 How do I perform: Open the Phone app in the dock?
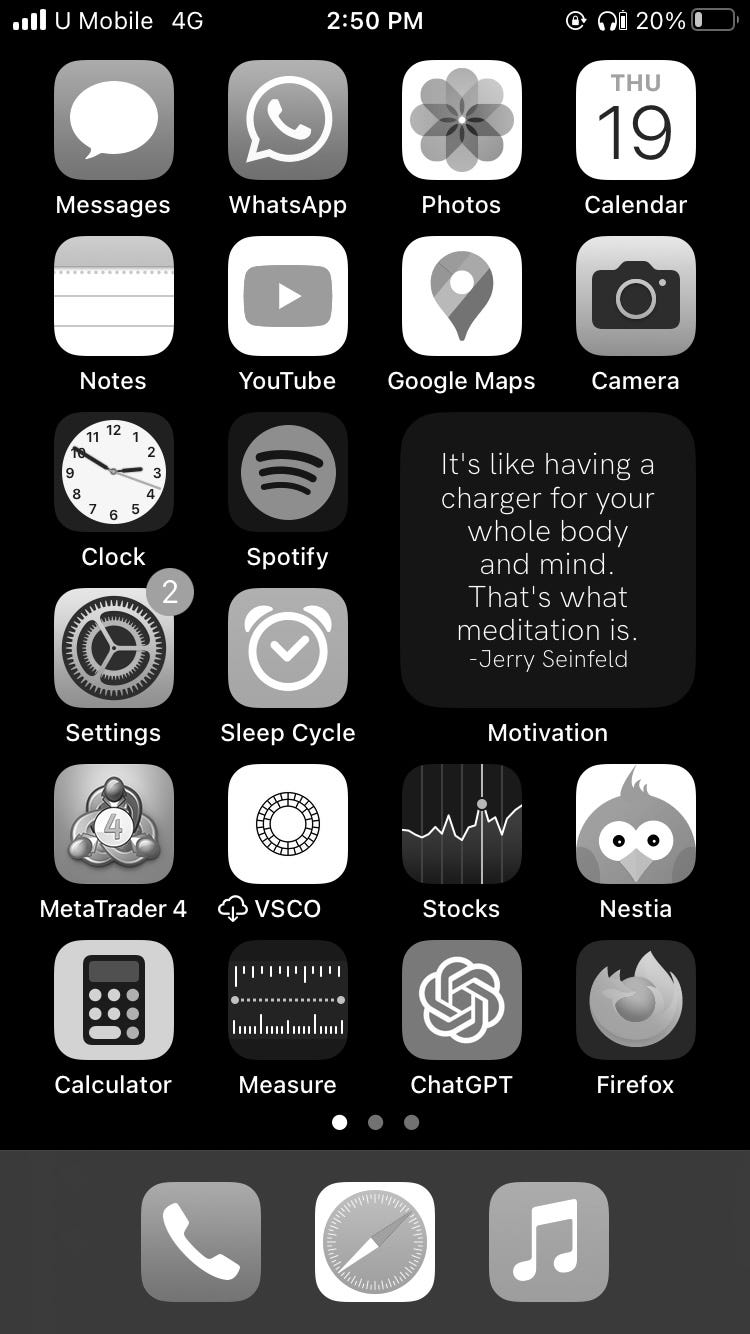[201, 1242]
